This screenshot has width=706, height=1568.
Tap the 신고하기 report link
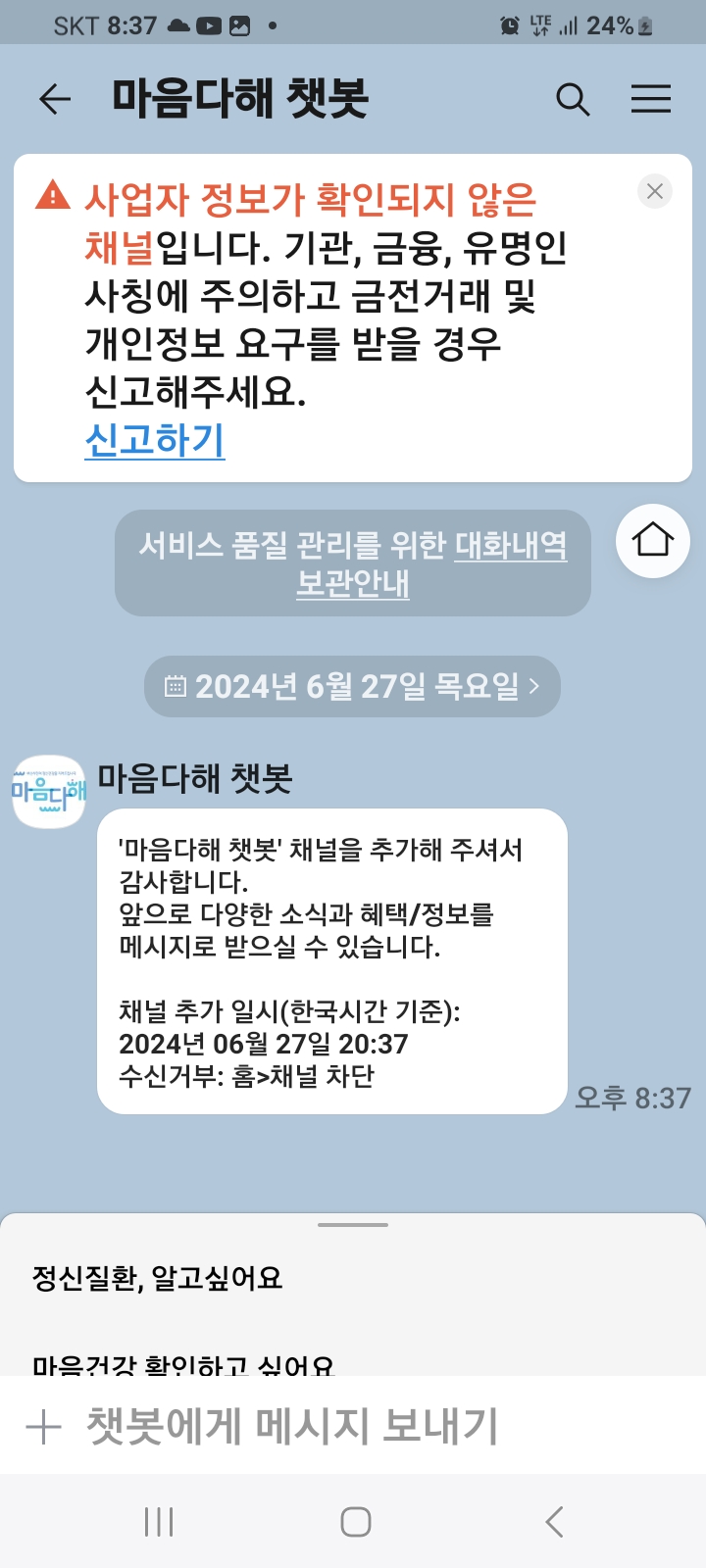(155, 440)
